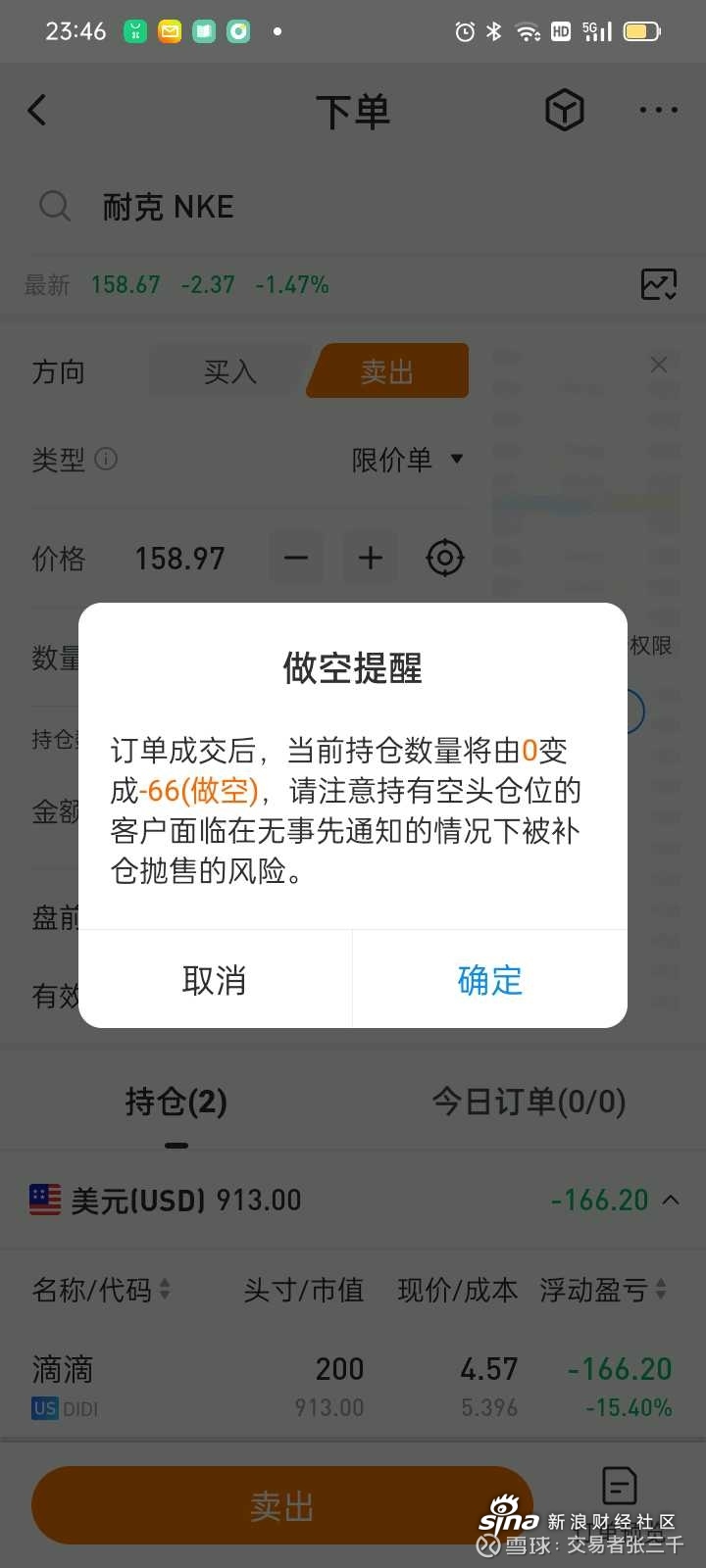Open the cube icon in the header
This screenshot has height=1568, width=706.
pos(564,111)
